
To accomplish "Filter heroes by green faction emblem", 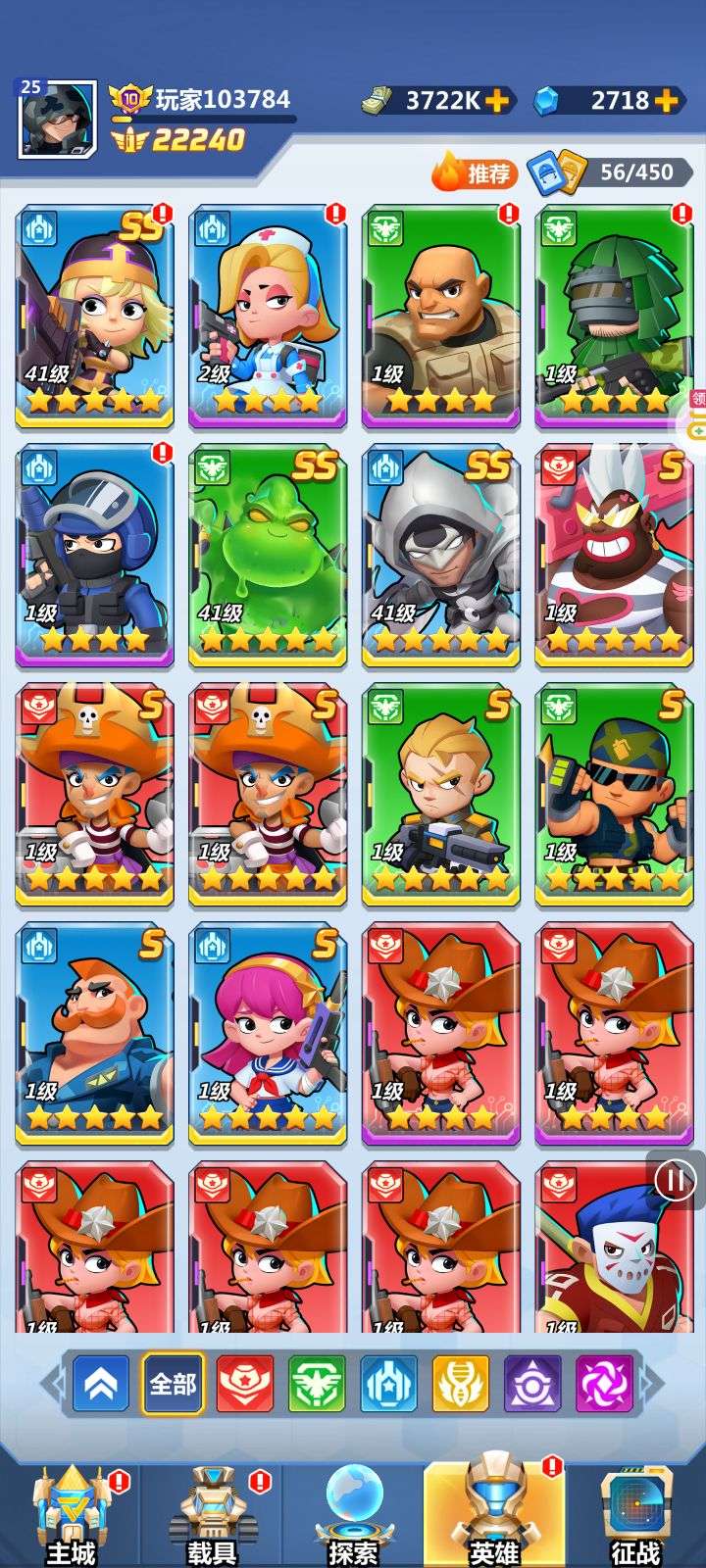I will tap(316, 1383).
